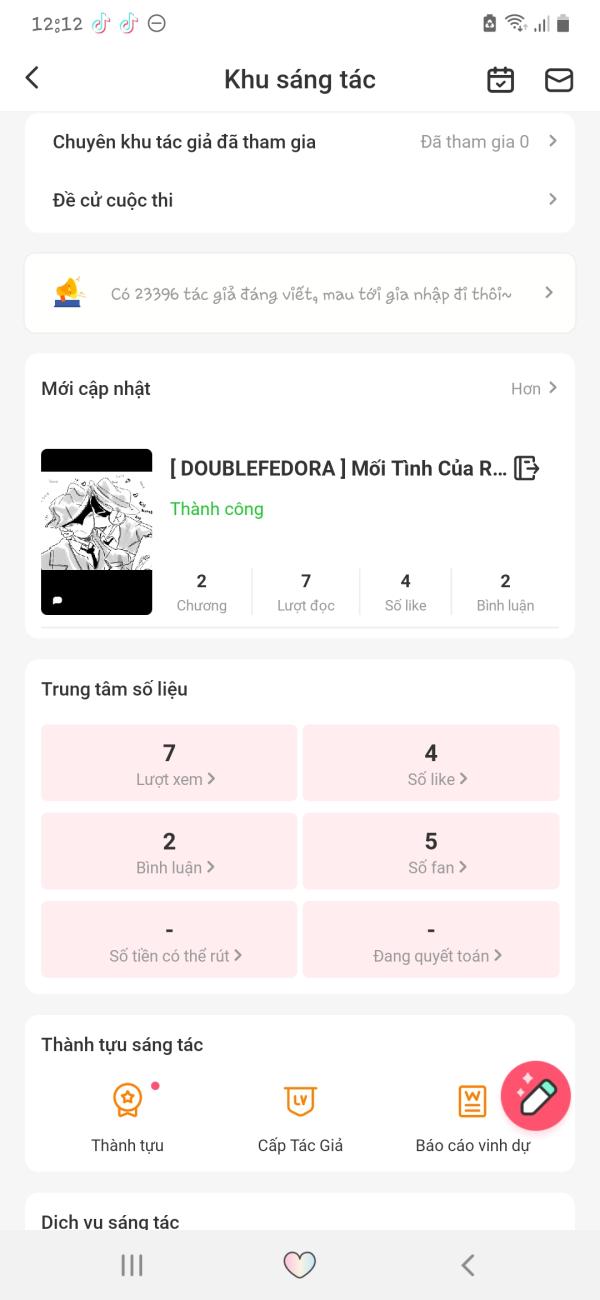View Số like statistics
The height and width of the screenshot is (1300, 600).
(431, 763)
